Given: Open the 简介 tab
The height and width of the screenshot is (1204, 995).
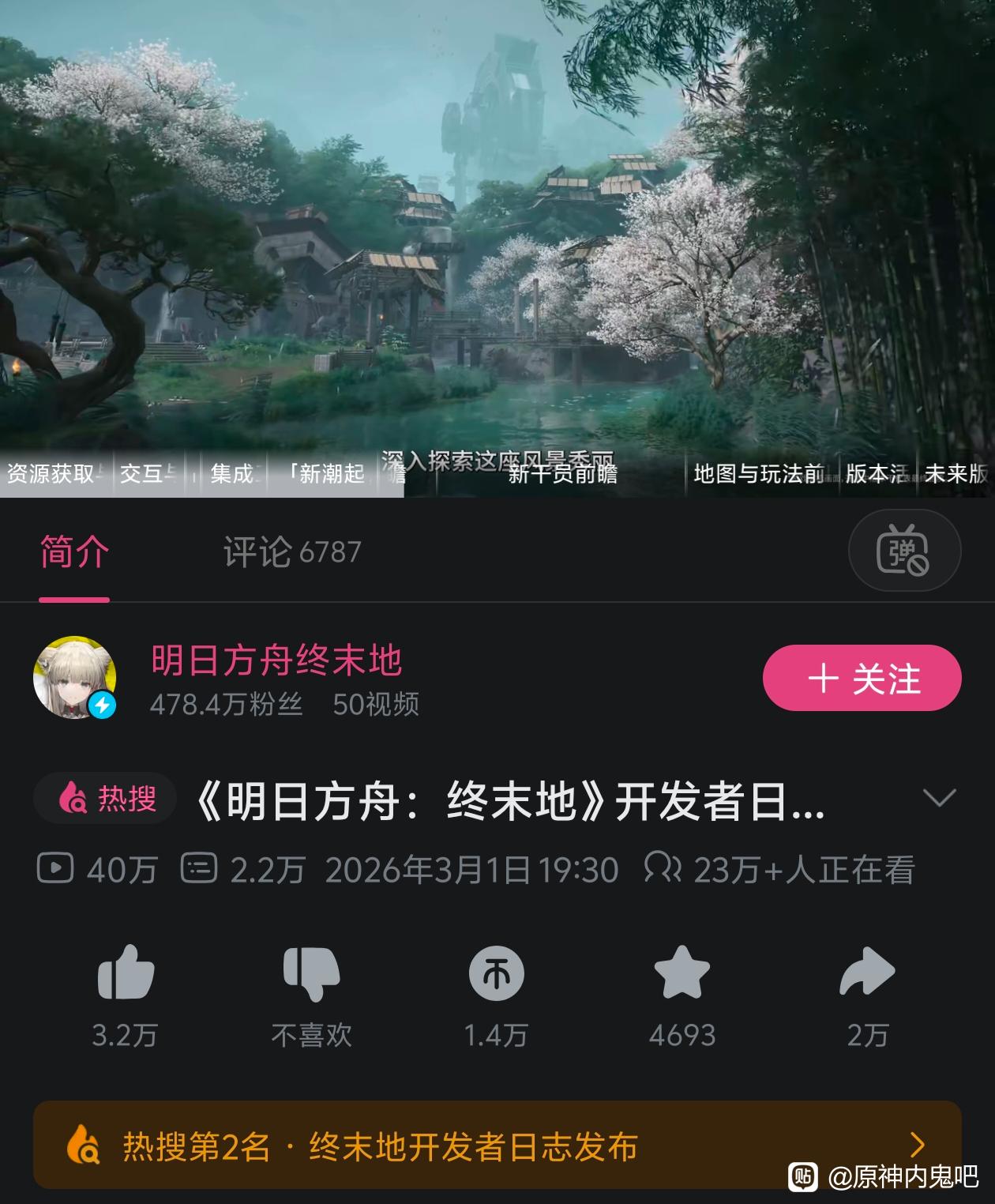Looking at the screenshot, I should (74, 552).
